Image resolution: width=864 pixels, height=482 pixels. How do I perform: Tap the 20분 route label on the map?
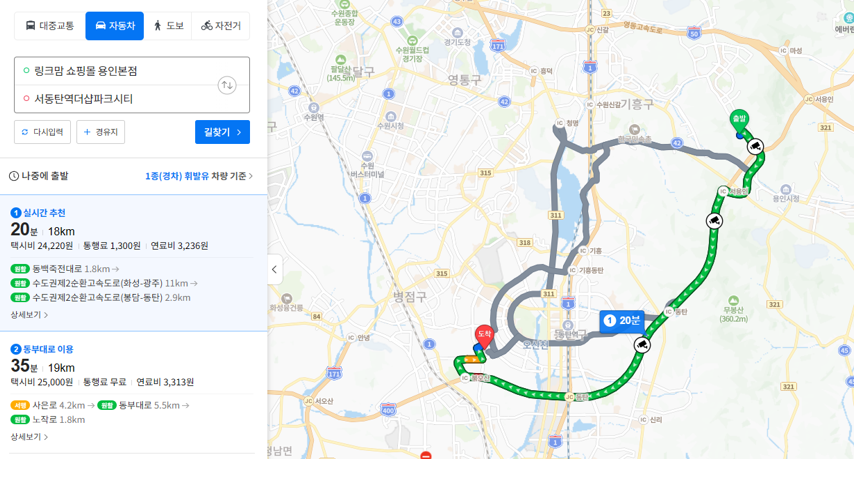click(x=622, y=321)
